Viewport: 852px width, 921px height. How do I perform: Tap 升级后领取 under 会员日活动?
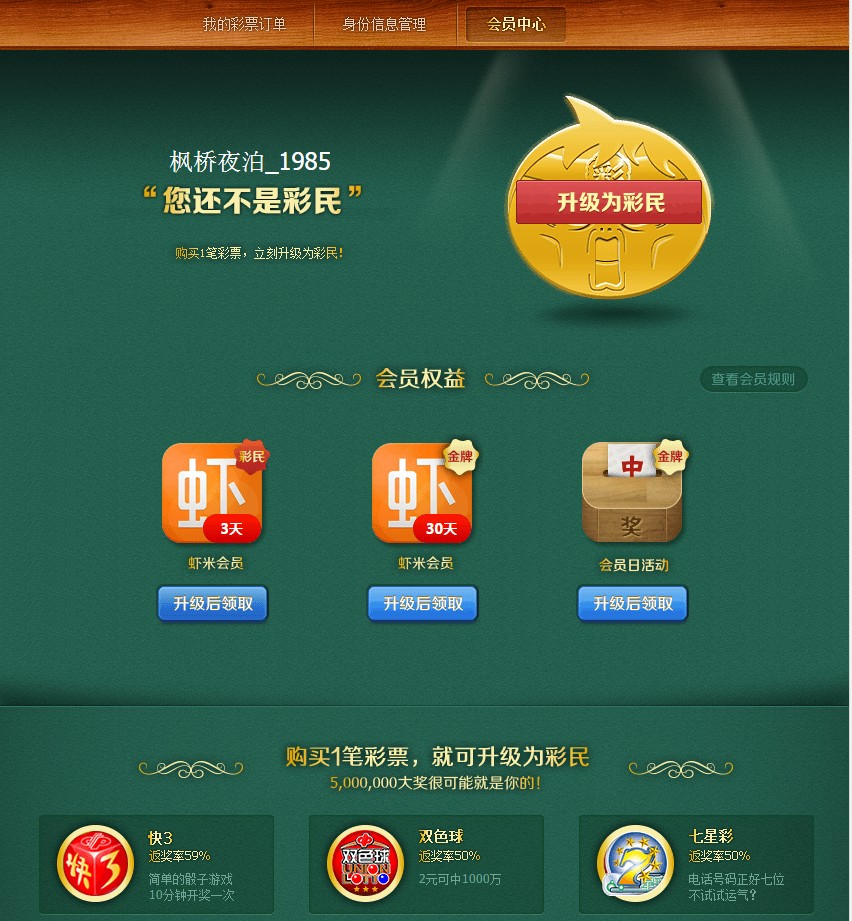633,604
